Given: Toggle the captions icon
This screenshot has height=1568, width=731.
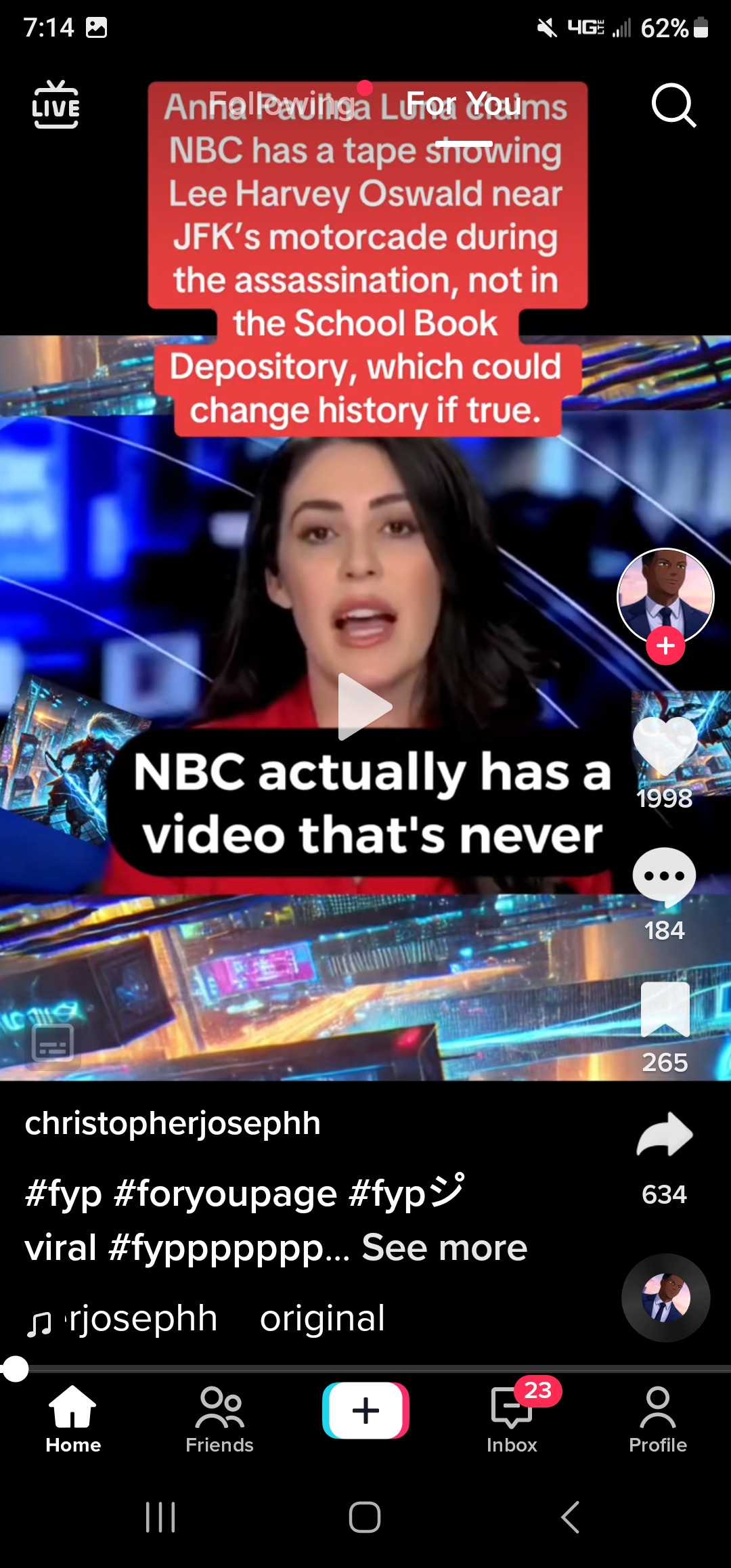Looking at the screenshot, I should [x=53, y=1043].
